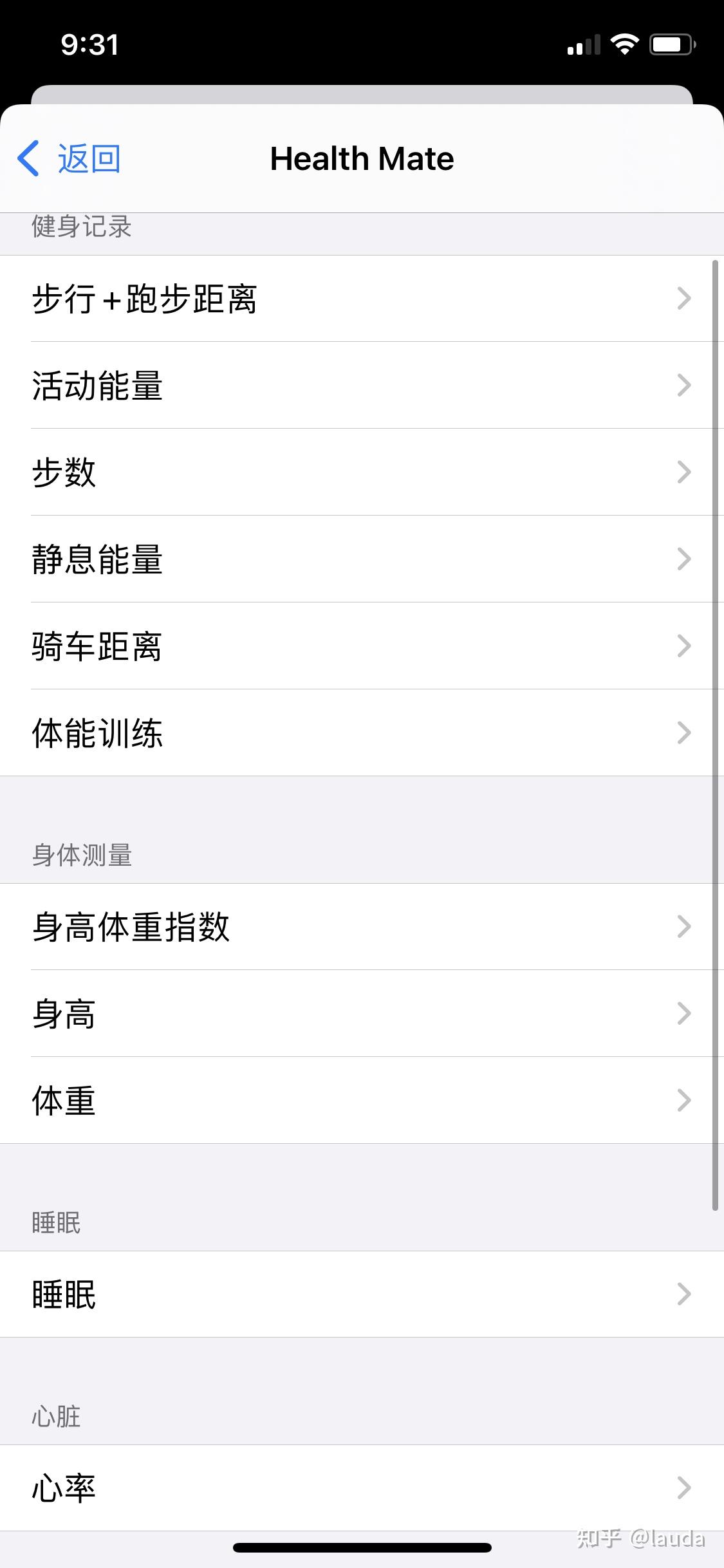This screenshot has width=724, height=1568.
Task: Open the 体能训练 row
Action: click(x=360, y=733)
